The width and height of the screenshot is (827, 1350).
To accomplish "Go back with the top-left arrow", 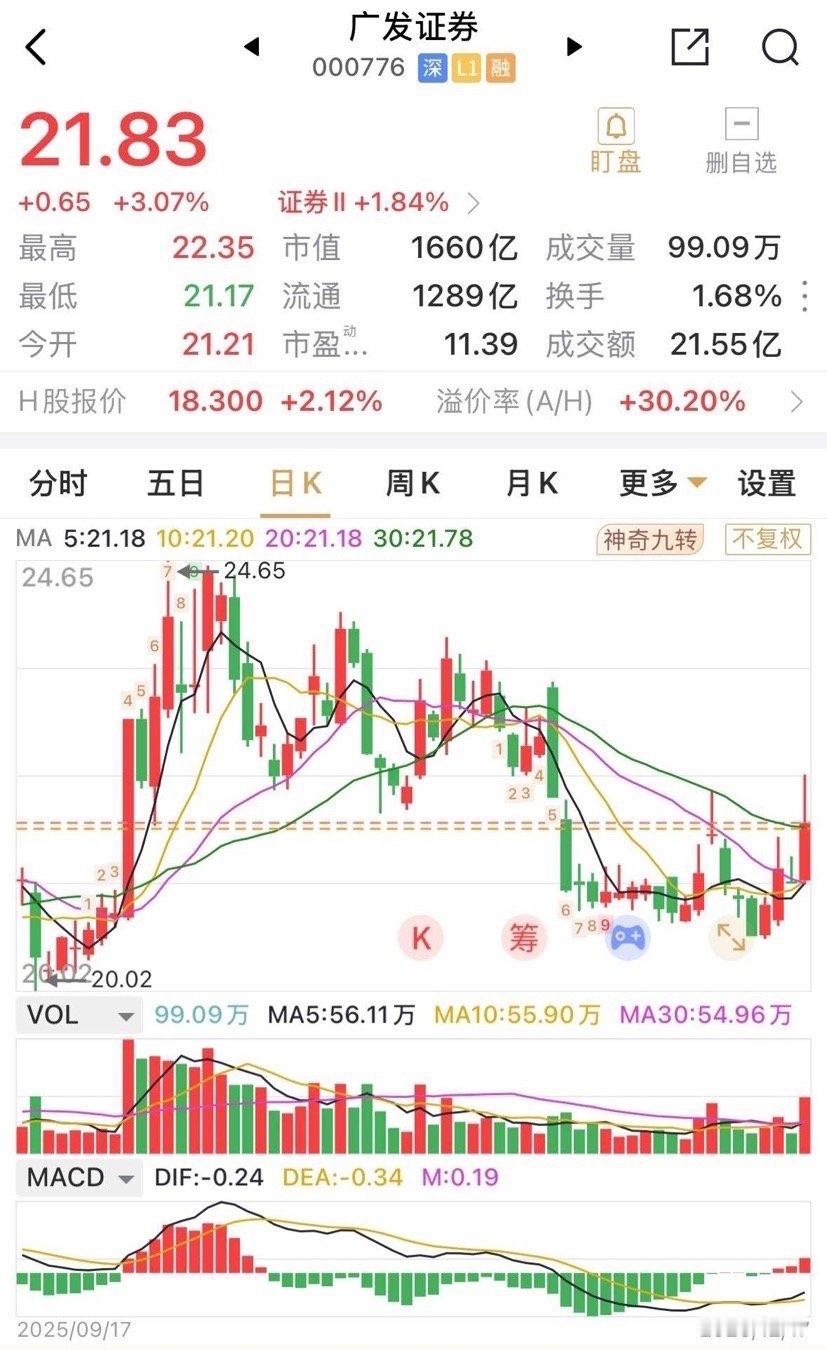I will click(x=36, y=47).
